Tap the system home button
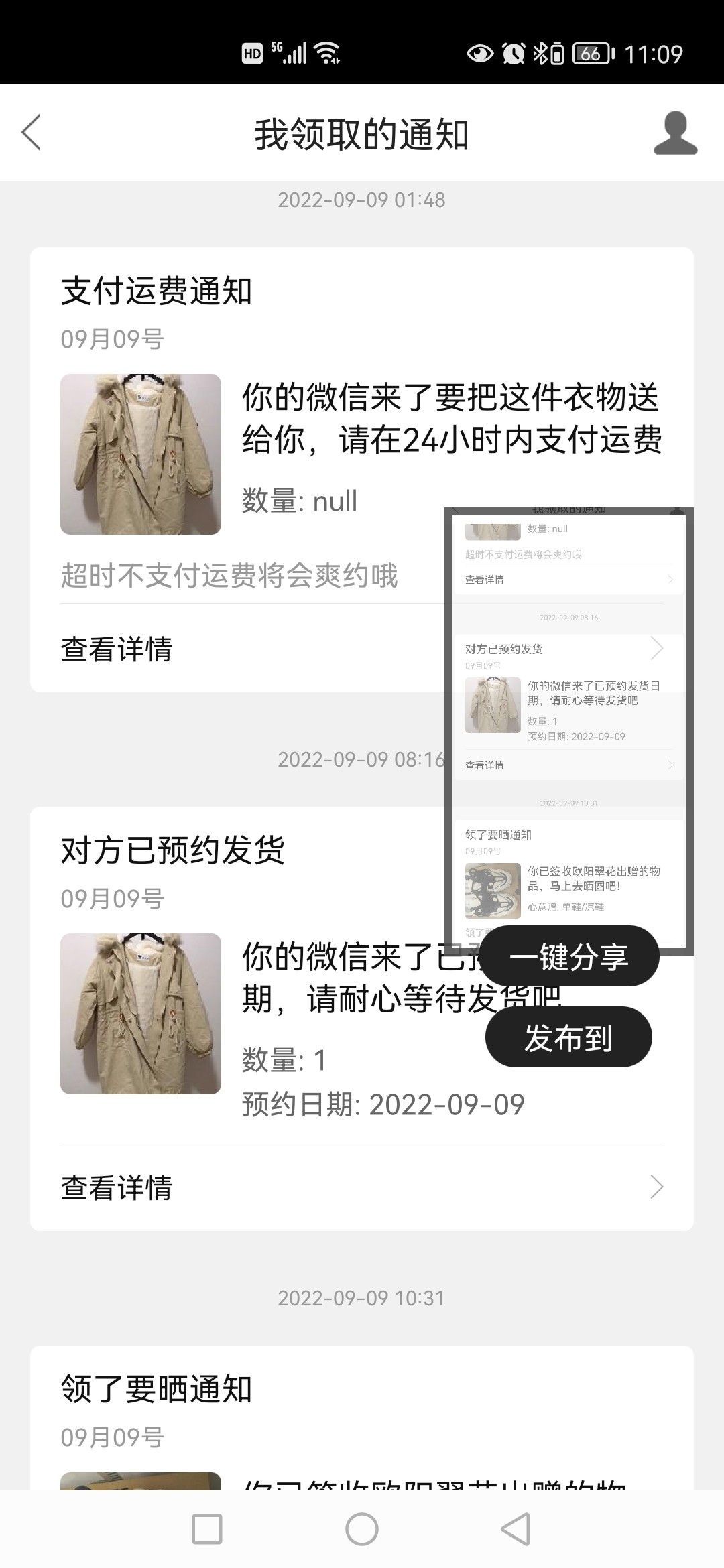The height and width of the screenshot is (1568, 724). 362,1529
